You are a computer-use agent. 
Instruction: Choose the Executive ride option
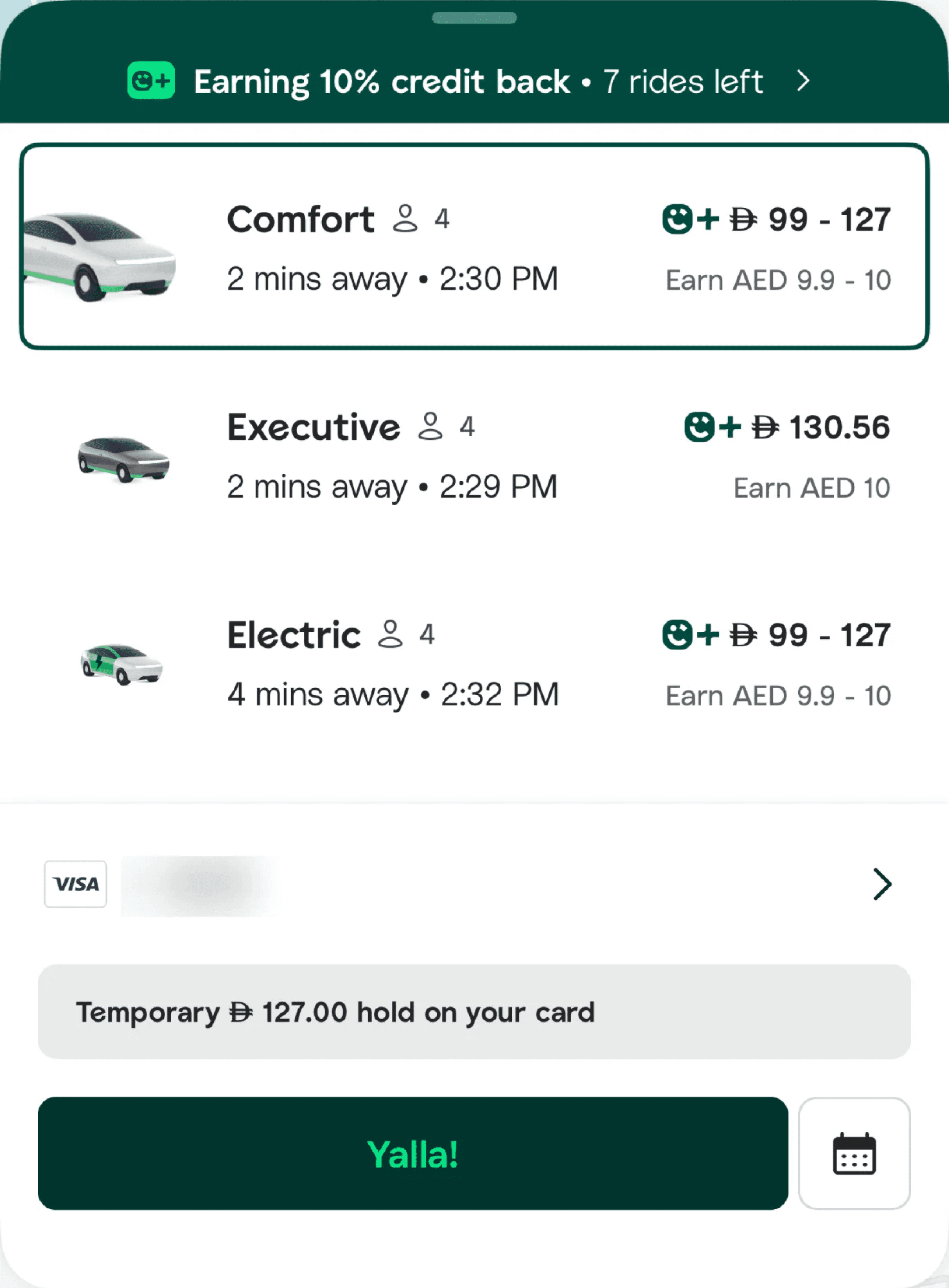pyautogui.click(x=474, y=456)
